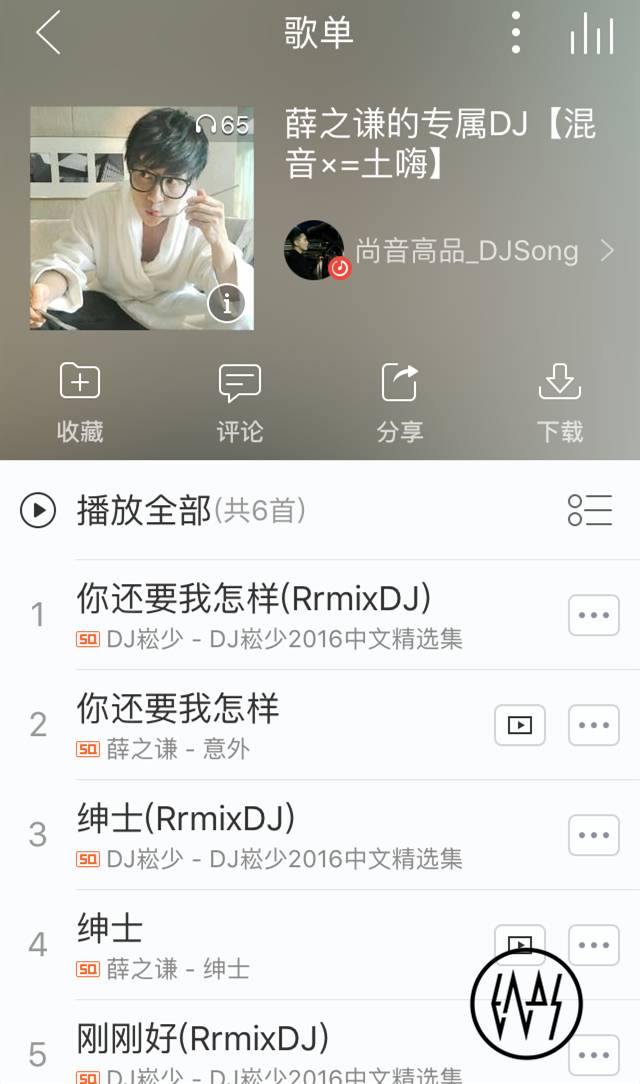Go back from the playlist page

click(47, 33)
